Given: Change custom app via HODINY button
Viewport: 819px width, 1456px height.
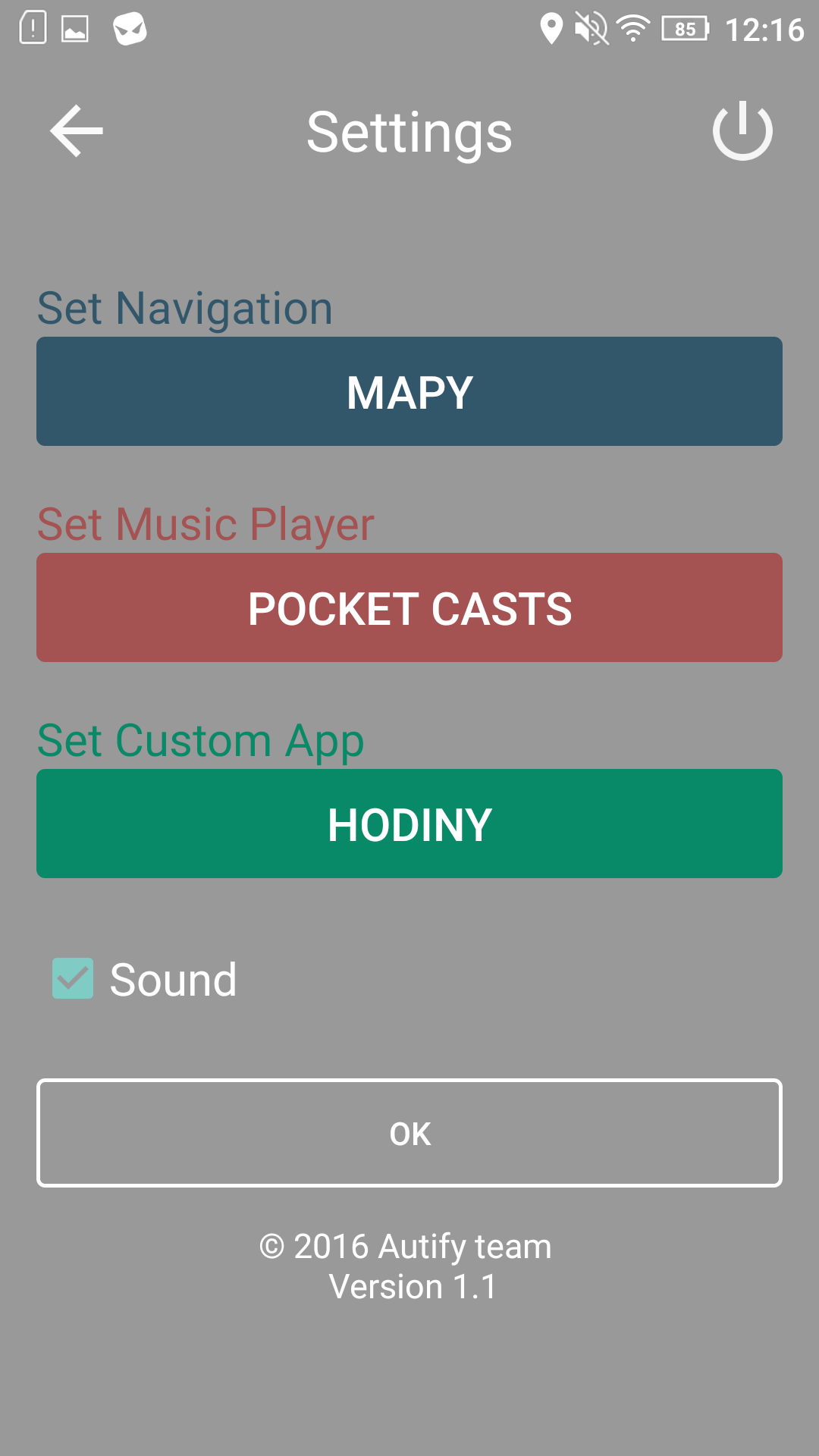Looking at the screenshot, I should tap(409, 824).
